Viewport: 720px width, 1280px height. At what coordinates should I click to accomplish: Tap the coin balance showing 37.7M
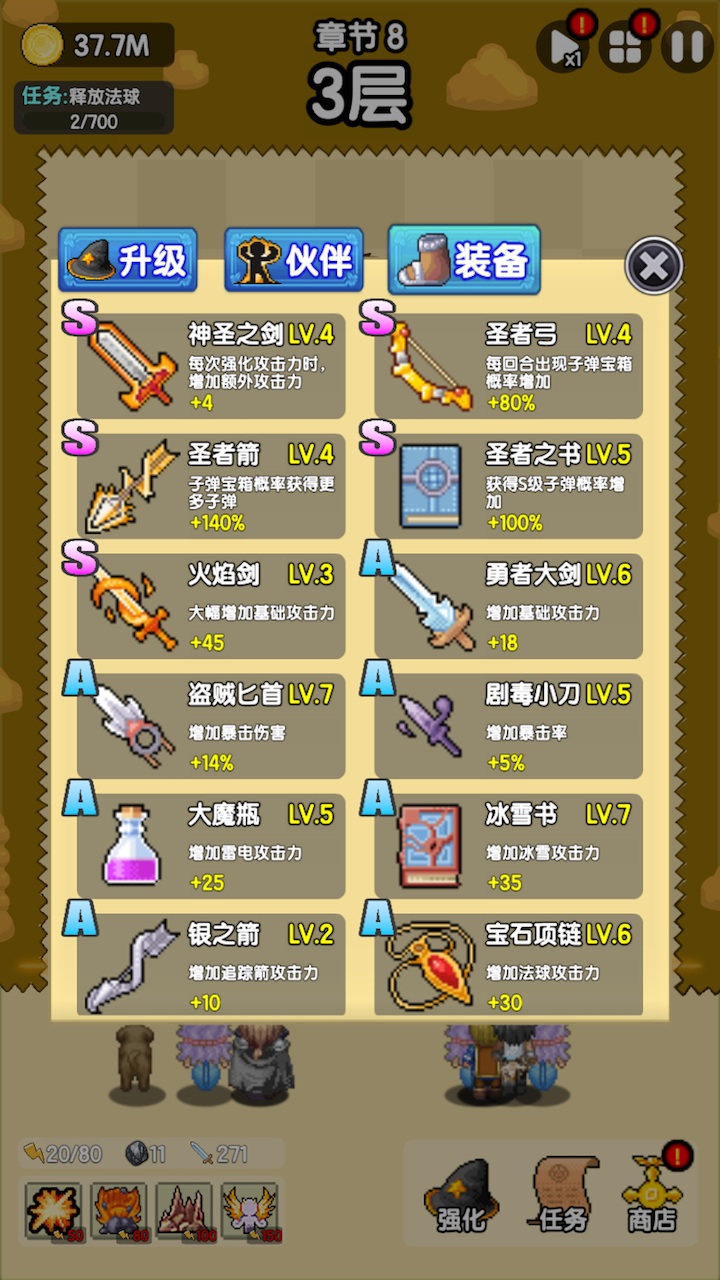(x=90, y=42)
